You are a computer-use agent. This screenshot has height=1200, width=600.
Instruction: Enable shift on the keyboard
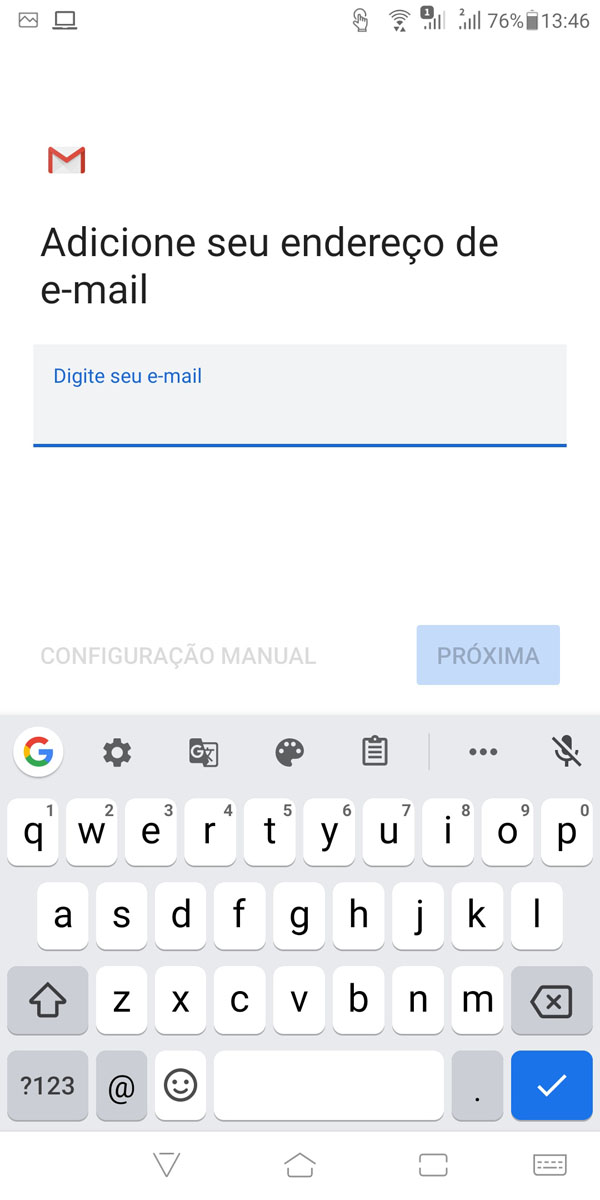coord(48,1001)
